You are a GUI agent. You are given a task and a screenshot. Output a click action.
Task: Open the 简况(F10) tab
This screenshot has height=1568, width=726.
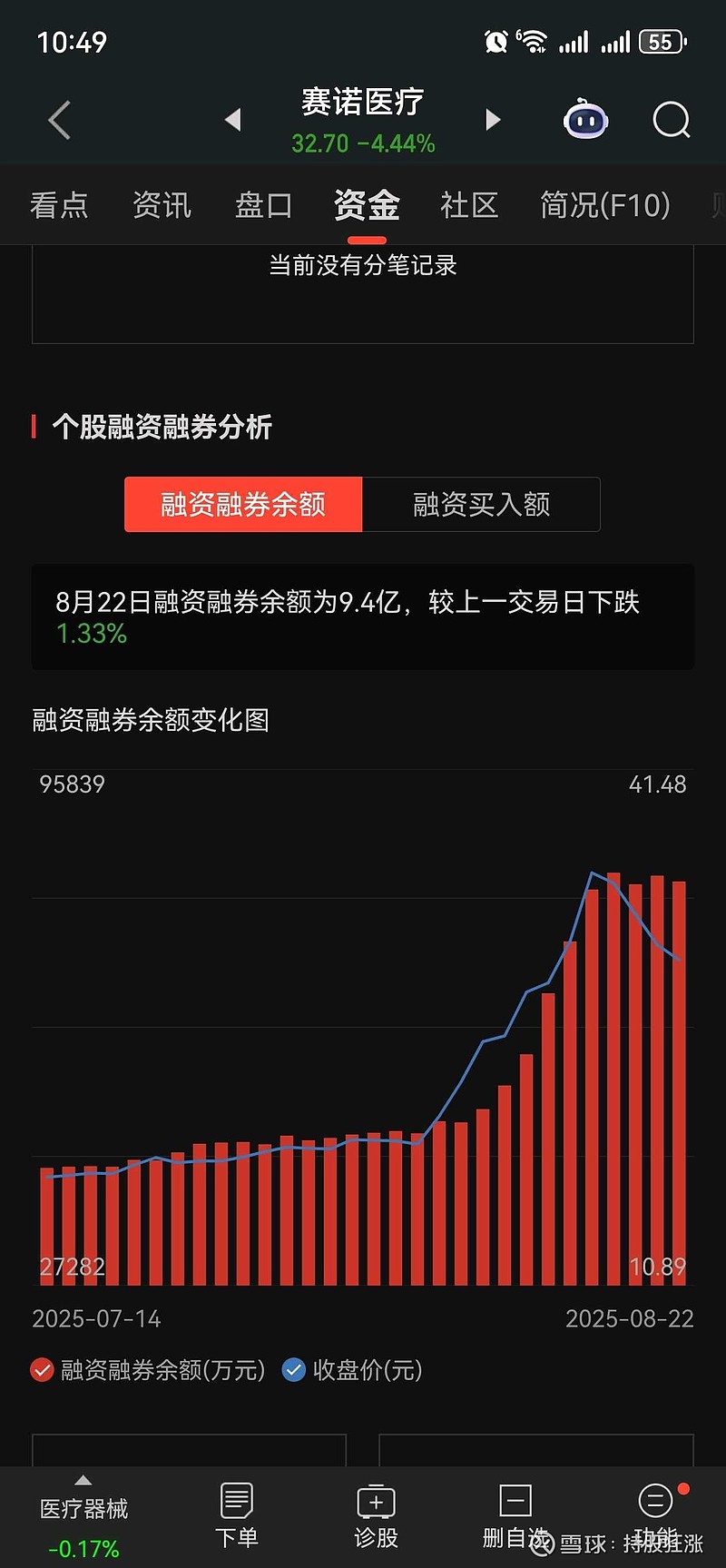(x=604, y=205)
